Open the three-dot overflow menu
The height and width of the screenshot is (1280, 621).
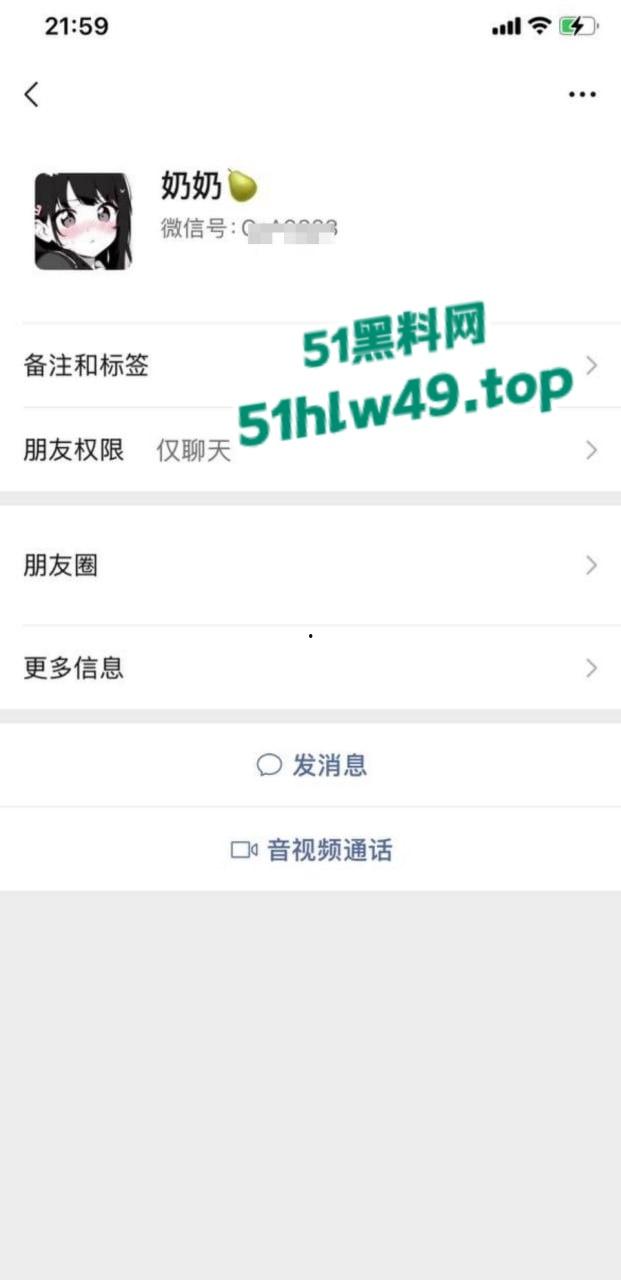point(582,94)
